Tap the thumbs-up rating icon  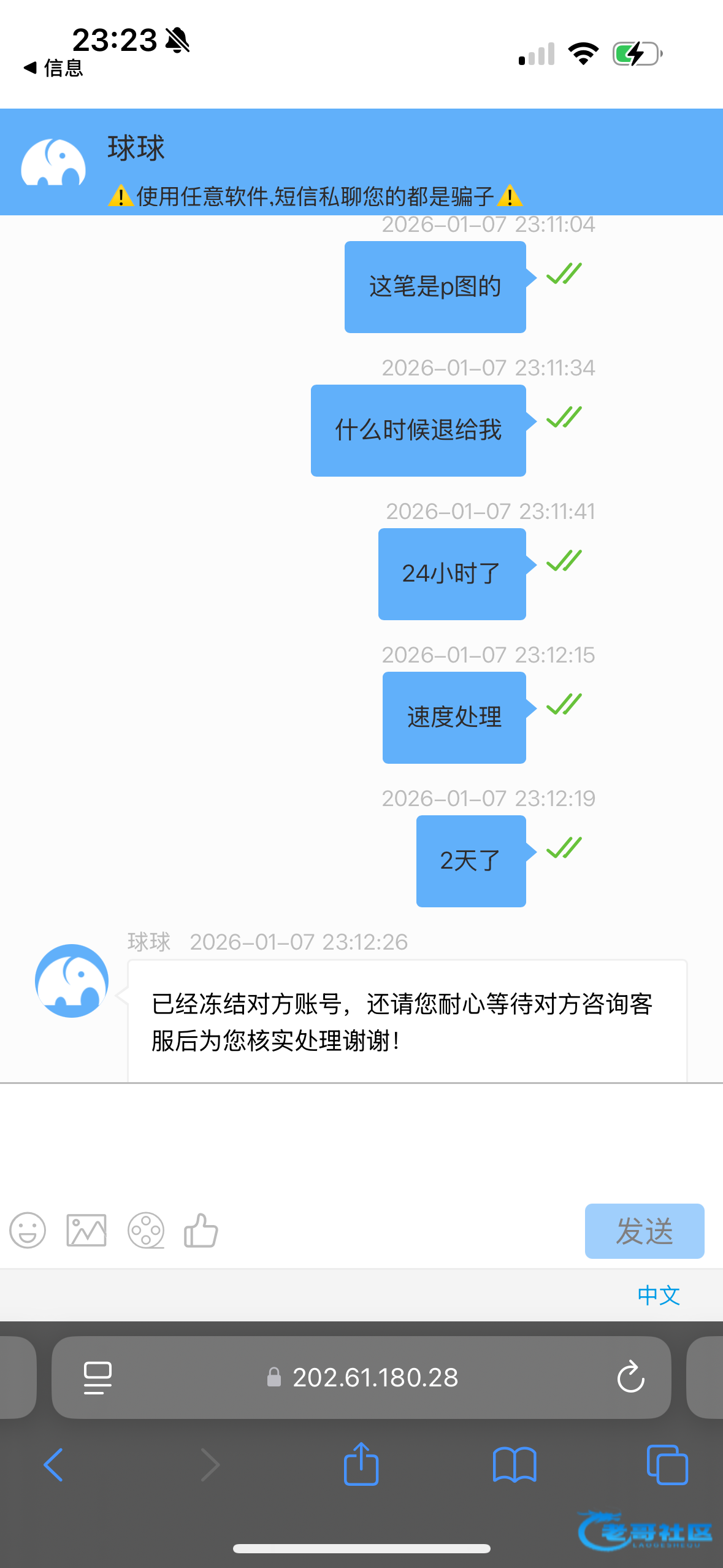coord(201,1231)
